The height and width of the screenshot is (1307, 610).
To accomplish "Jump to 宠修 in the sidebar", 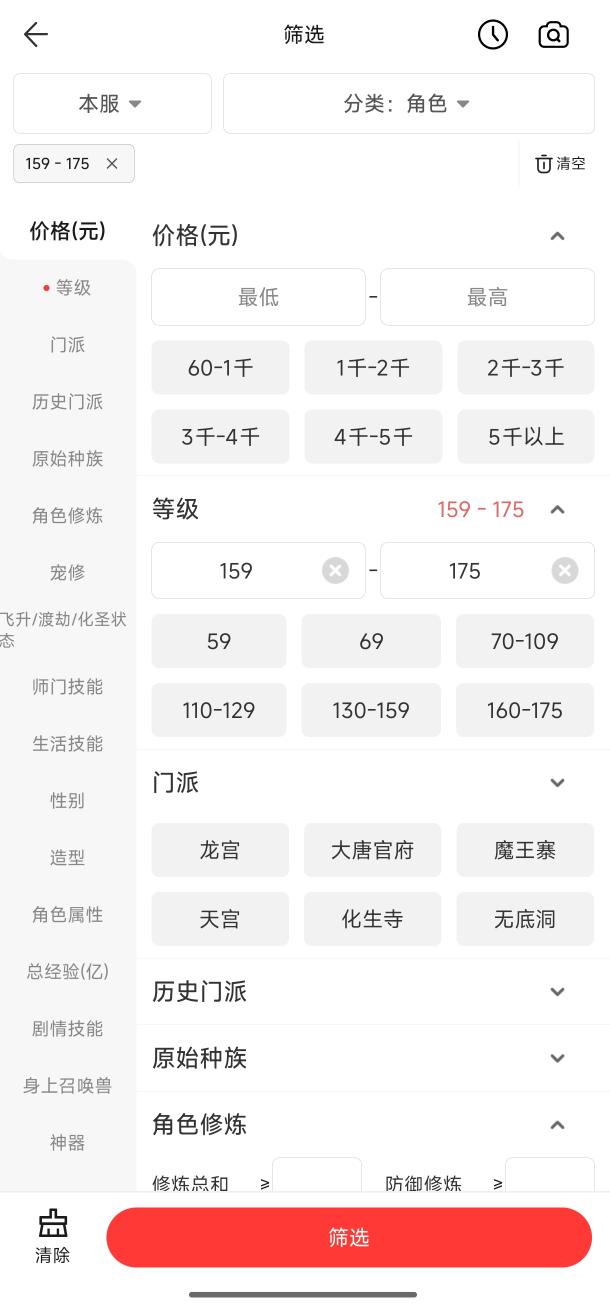I will point(68,573).
